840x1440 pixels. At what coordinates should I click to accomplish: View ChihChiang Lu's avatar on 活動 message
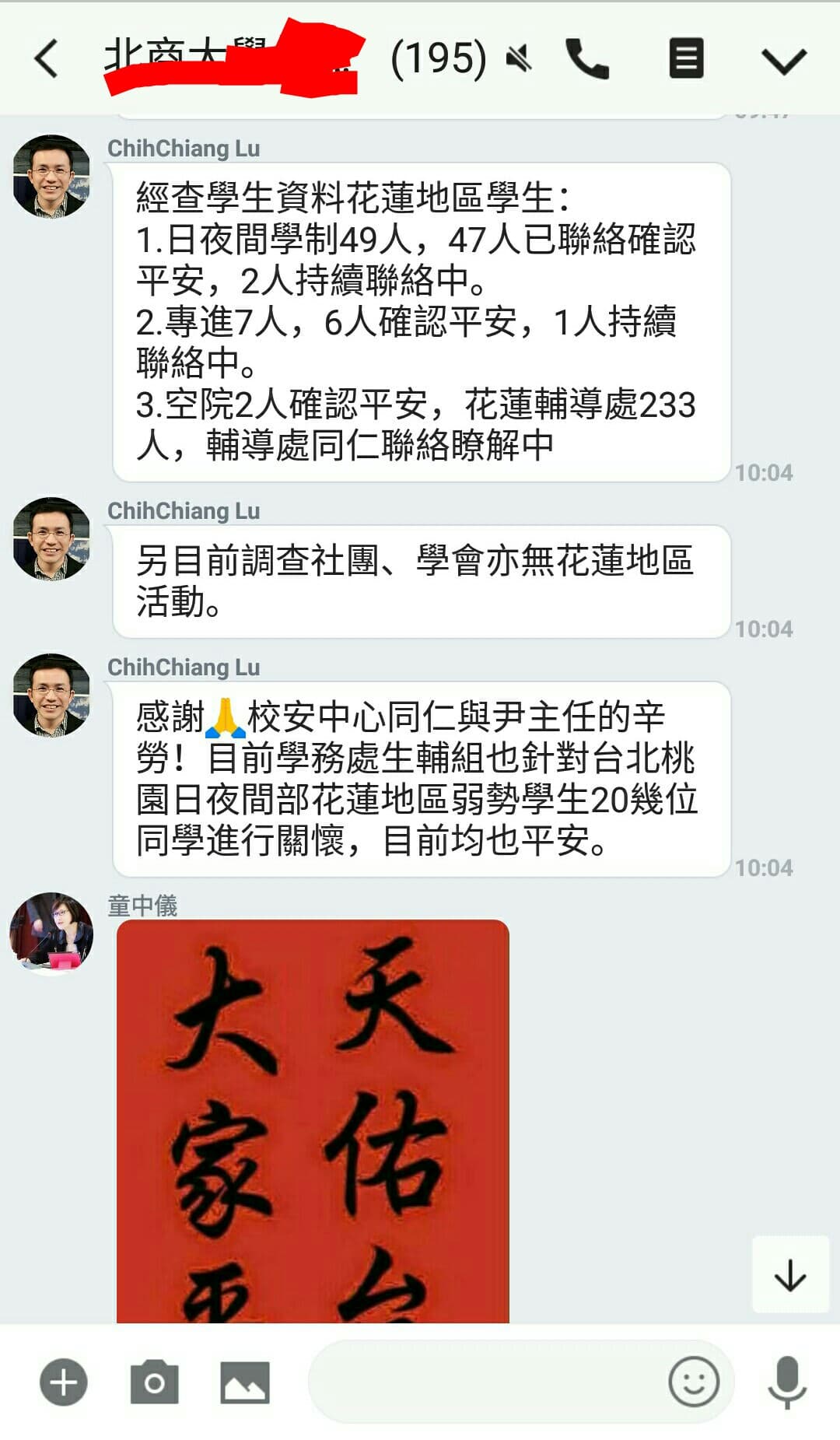pyautogui.click(x=51, y=539)
